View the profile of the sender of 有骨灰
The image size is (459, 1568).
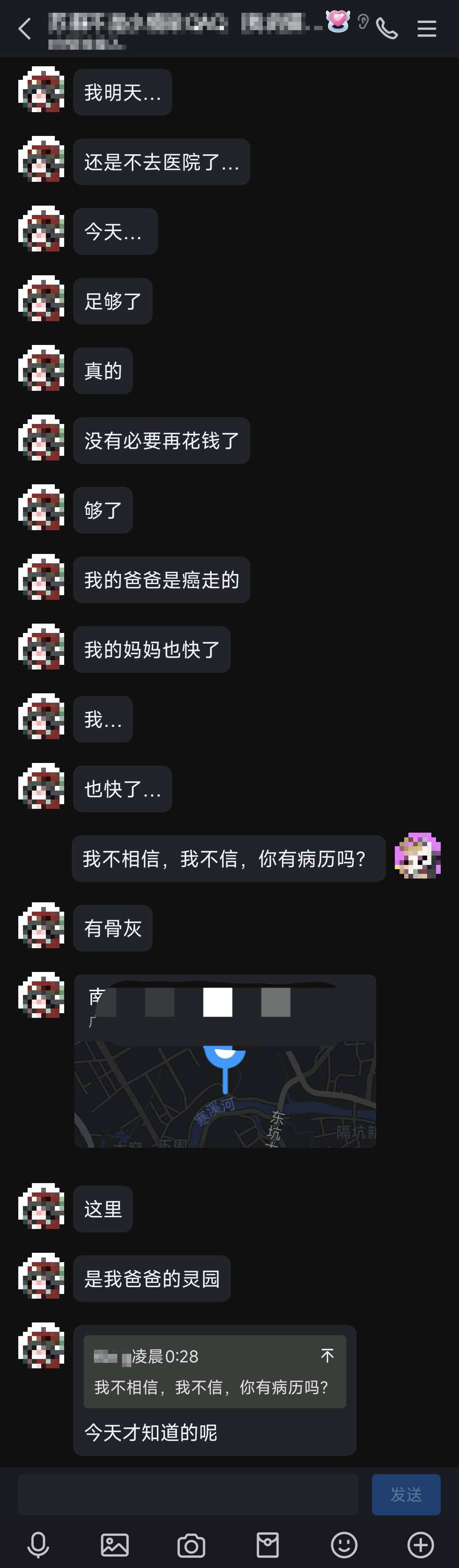click(x=41, y=925)
